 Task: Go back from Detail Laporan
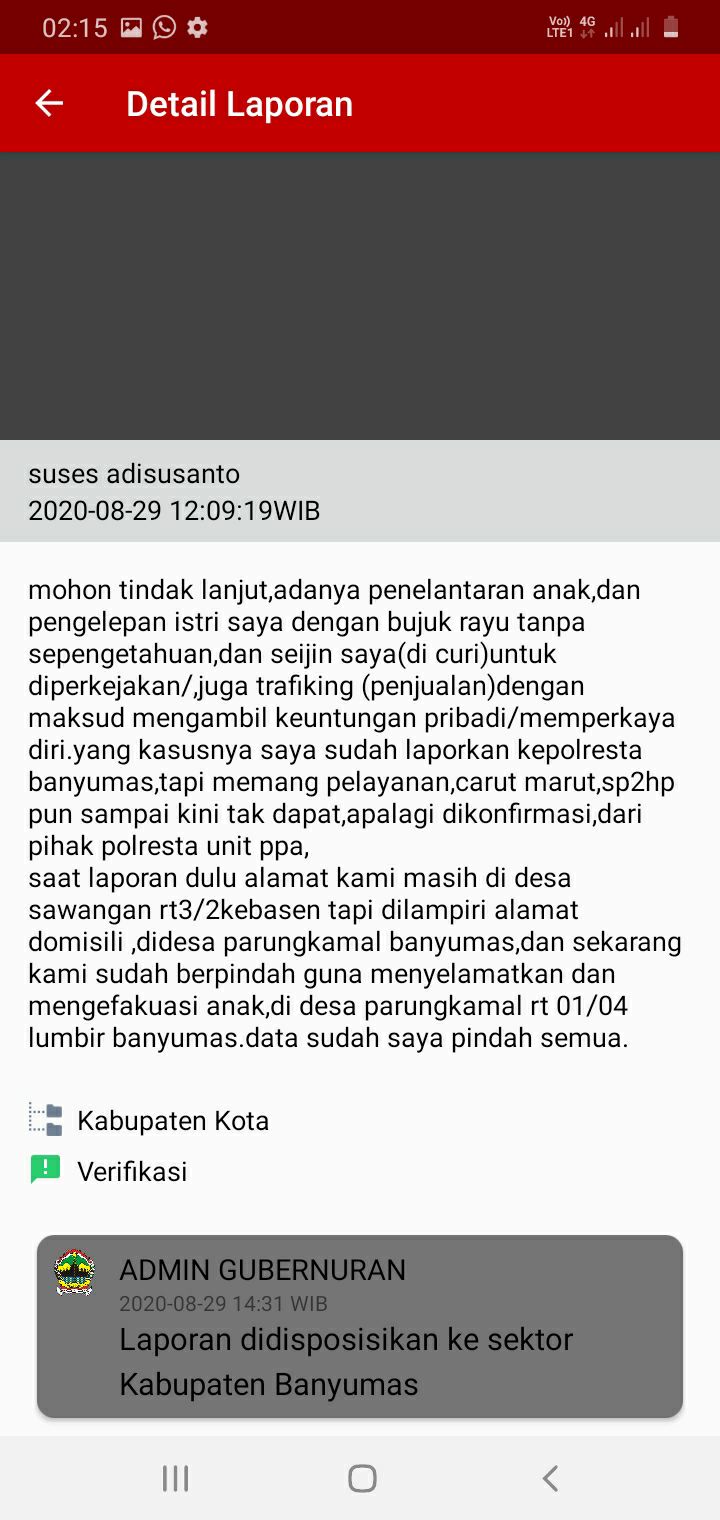click(49, 103)
